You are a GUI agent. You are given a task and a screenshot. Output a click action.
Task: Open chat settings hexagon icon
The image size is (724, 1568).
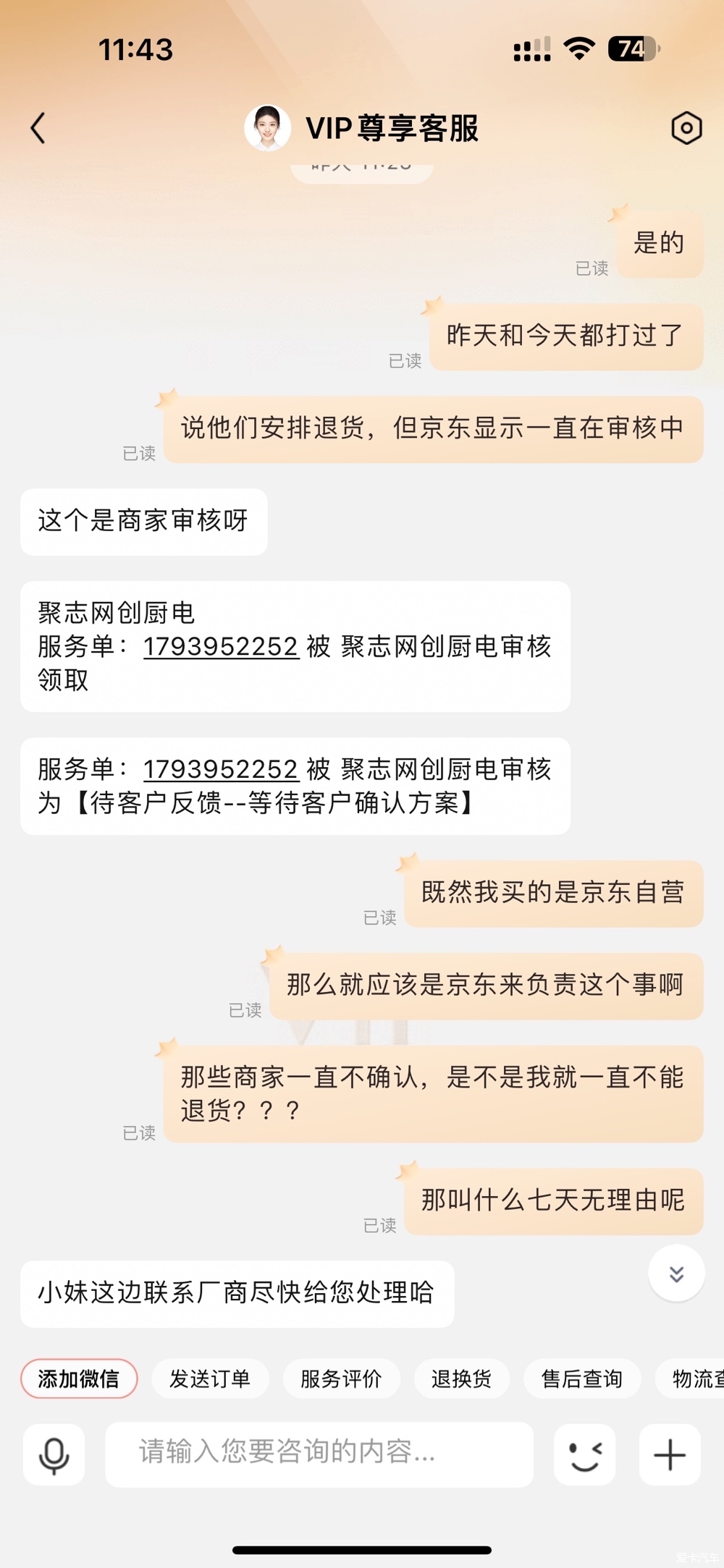(x=686, y=128)
